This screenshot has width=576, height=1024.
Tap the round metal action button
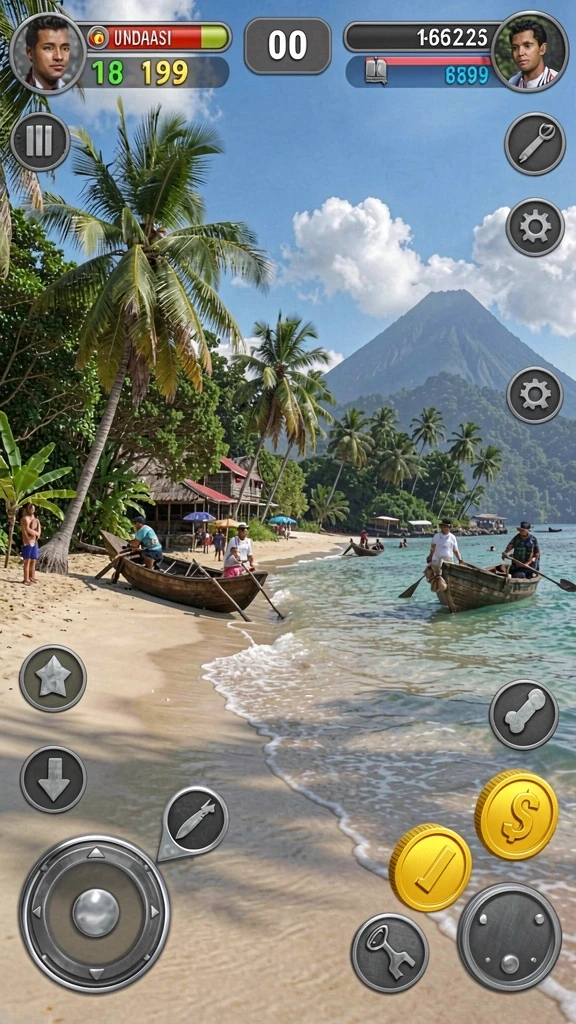coord(509,937)
